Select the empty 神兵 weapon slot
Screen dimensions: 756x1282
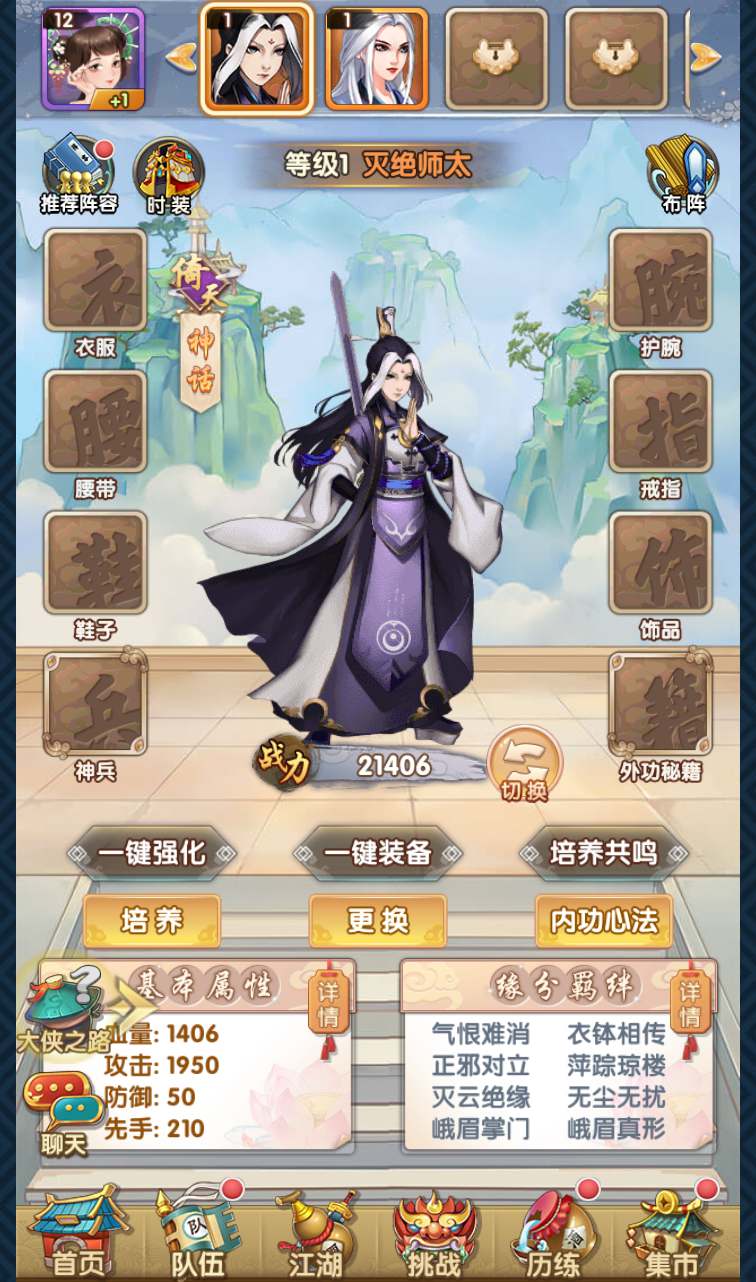(x=96, y=705)
